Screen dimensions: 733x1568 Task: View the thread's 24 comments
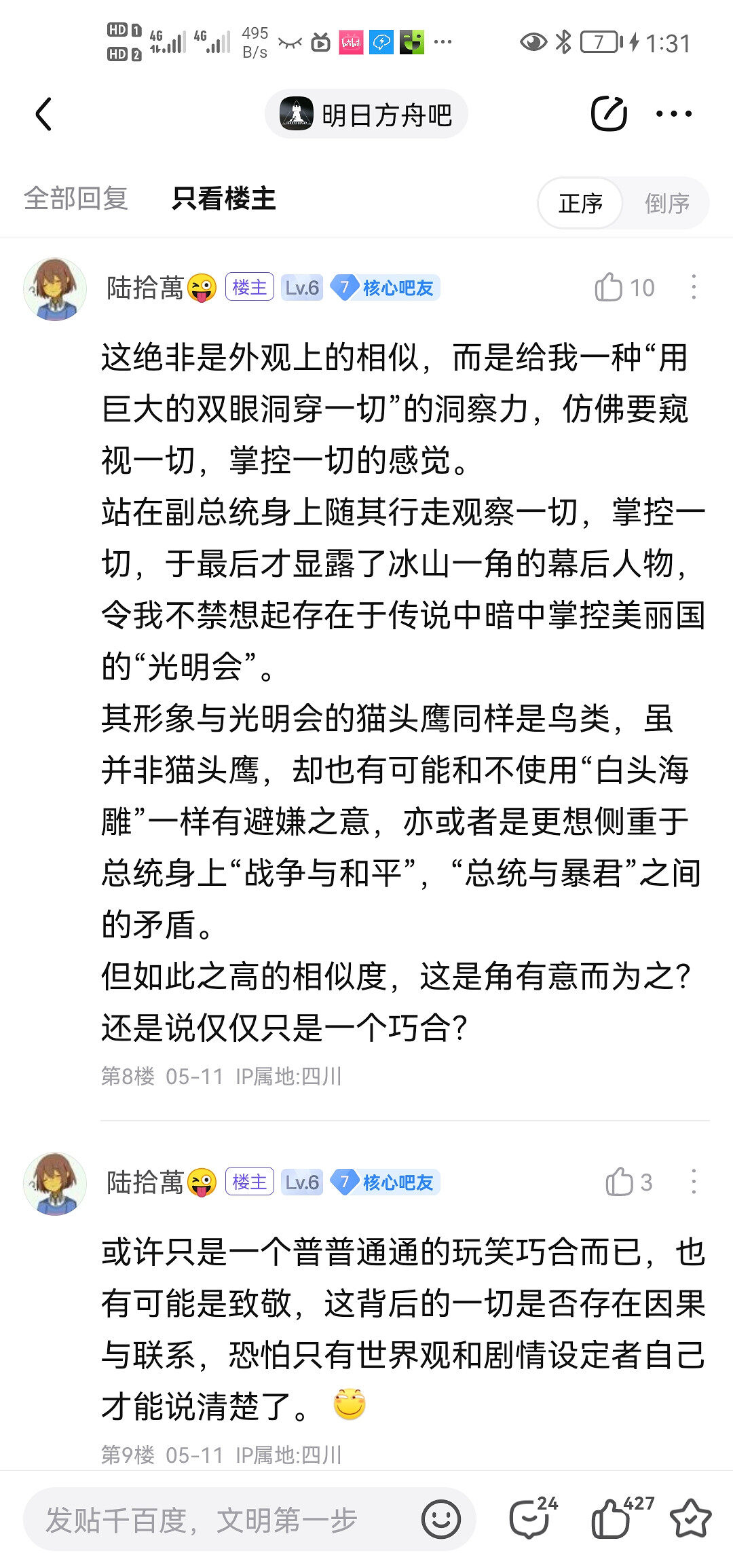pyautogui.click(x=531, y=1519)
